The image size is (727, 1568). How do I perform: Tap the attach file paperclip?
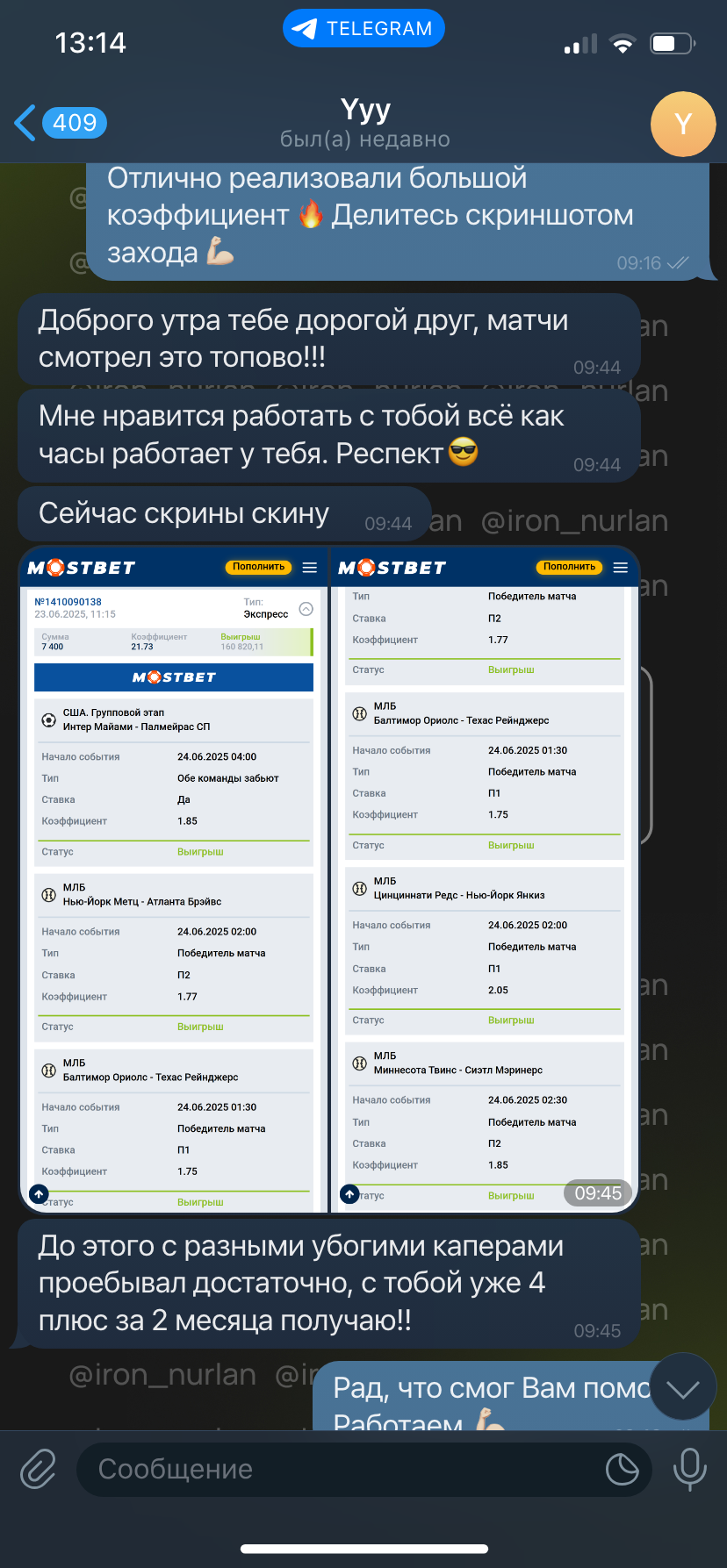(x=38, y=1469)
